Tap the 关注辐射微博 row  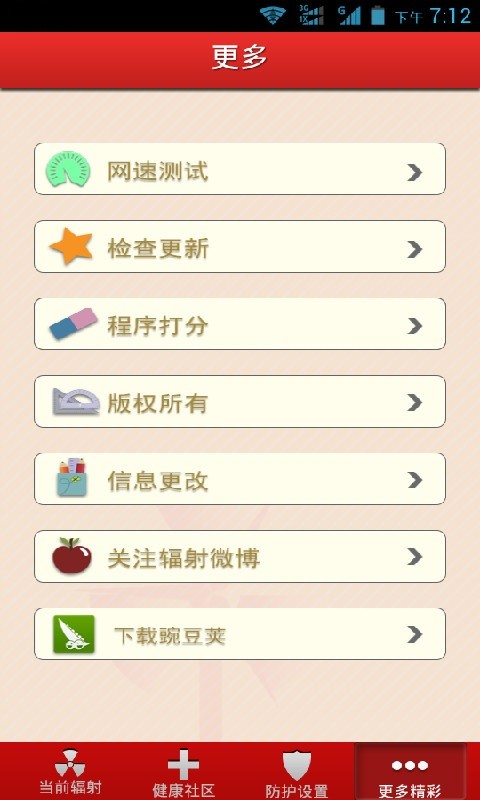[240, 557]
